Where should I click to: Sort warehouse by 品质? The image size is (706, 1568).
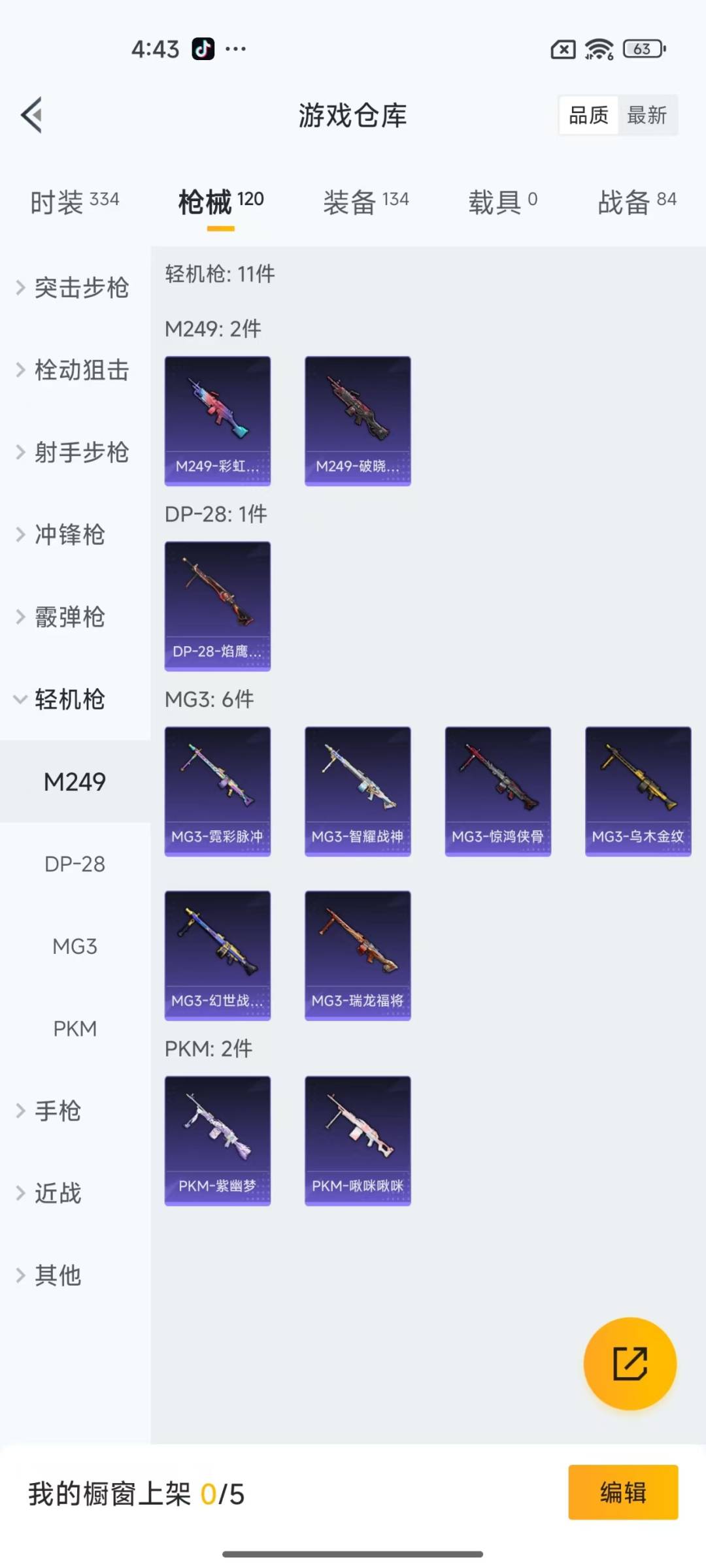click(x=588, y=116)
